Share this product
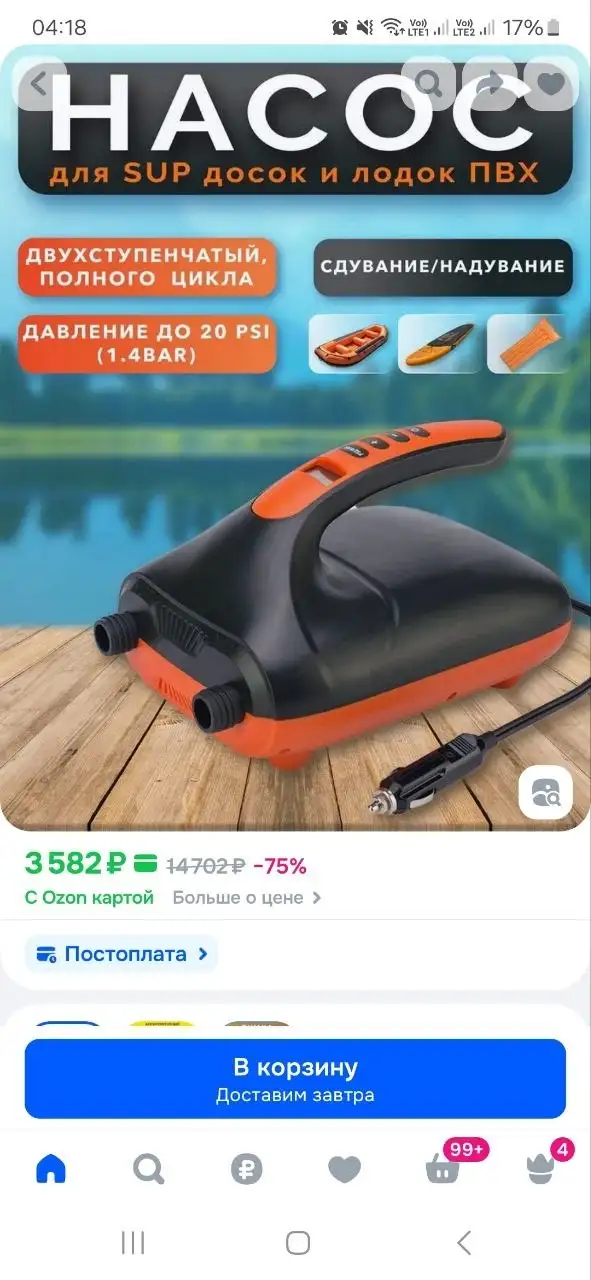591x1280 pixels. pyautogui.click(x=491, y=84)
